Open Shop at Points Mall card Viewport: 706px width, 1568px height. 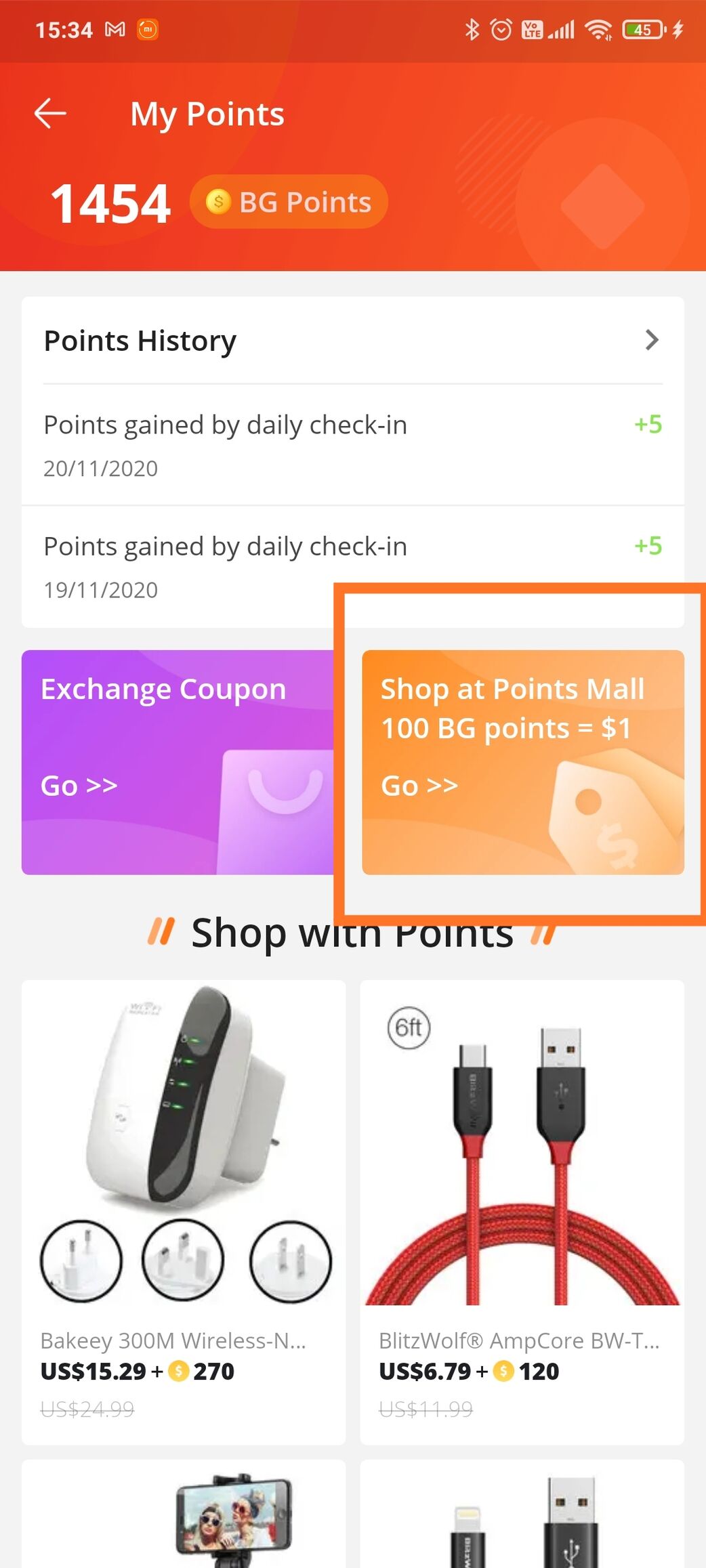pyautogui.click(x=522, y=762)
